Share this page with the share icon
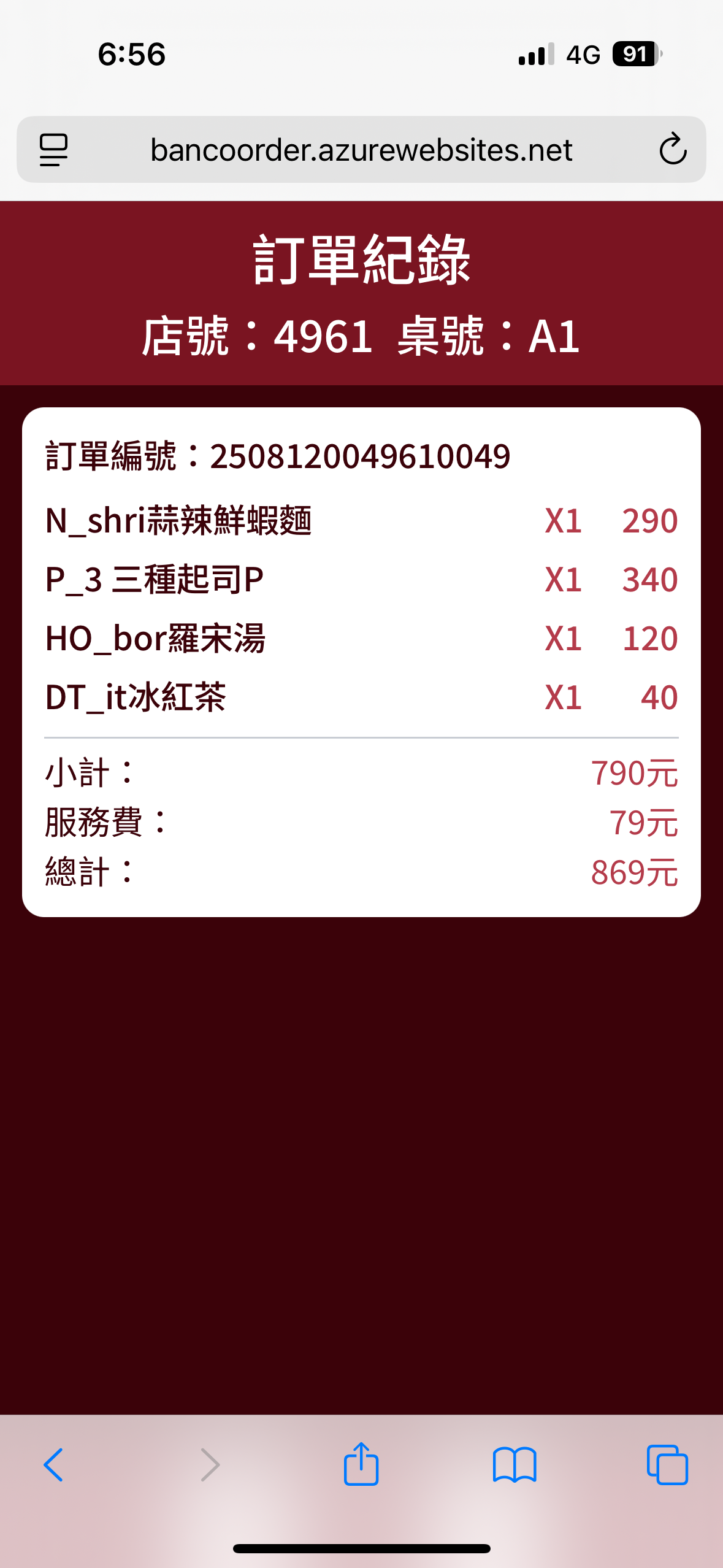Screen dimensions: 723x1568 pyautogui.click(x=361, y=1464)
